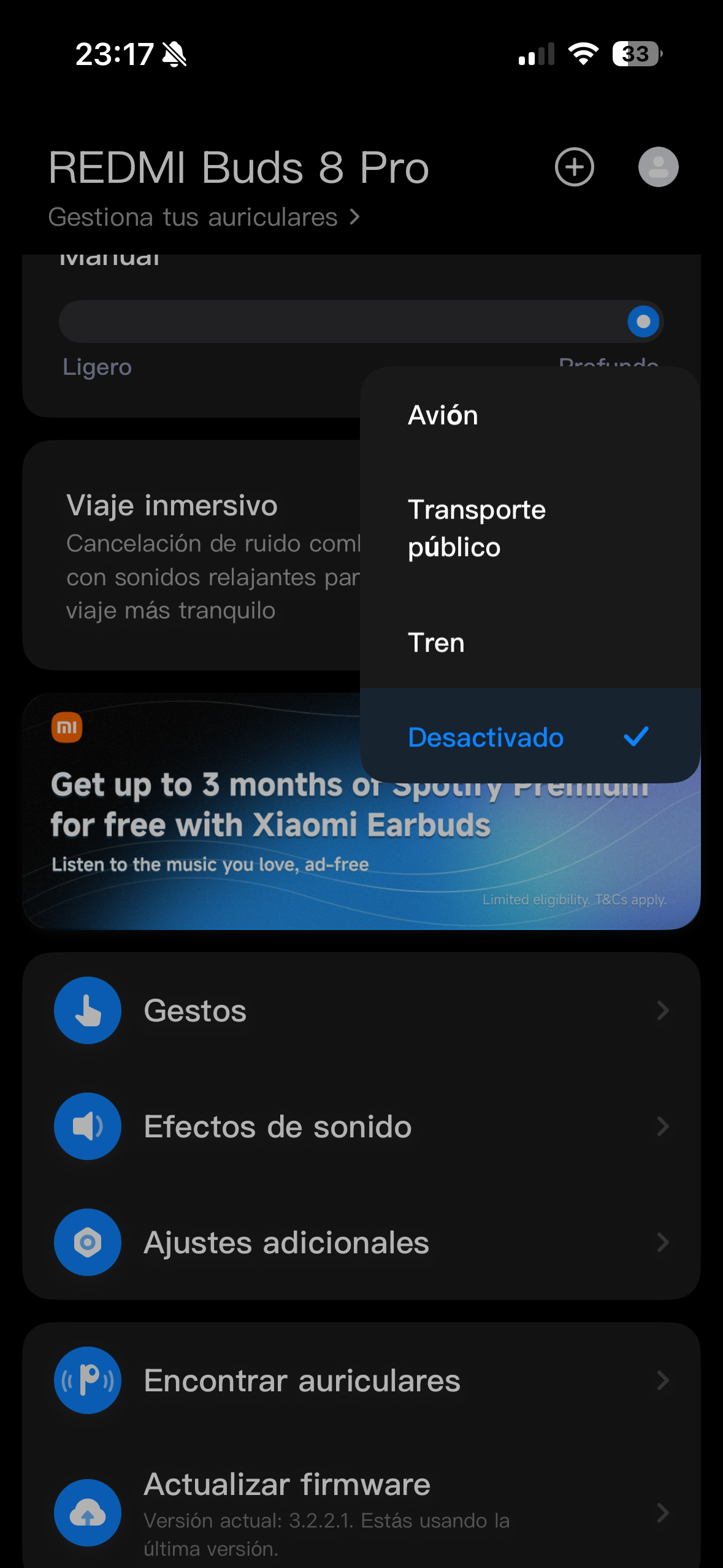Open the profile avatar
The width and height of the screenshot is (723, 1568).
tap(658, 167)
